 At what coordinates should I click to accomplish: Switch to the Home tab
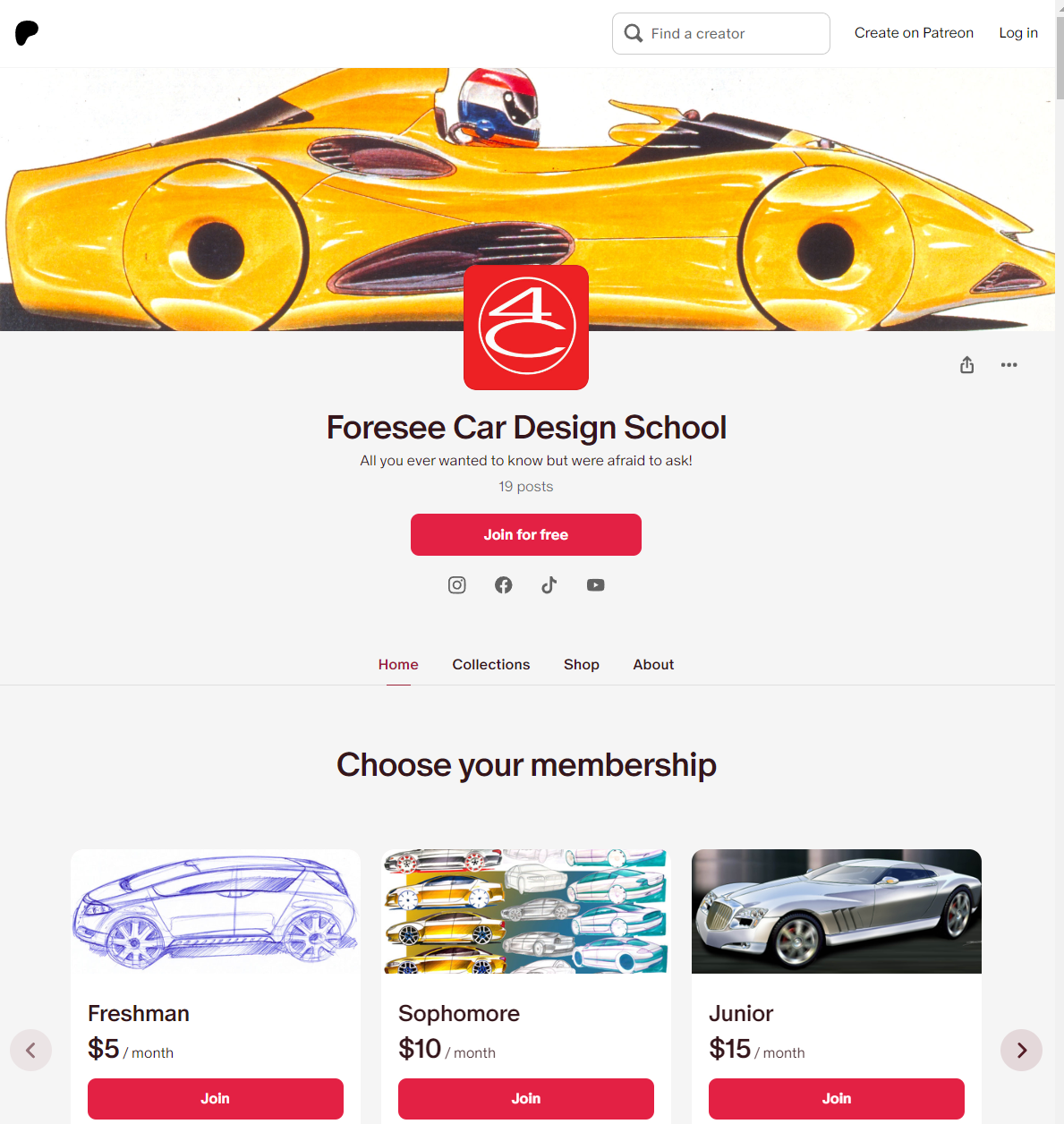pos(398,664)
